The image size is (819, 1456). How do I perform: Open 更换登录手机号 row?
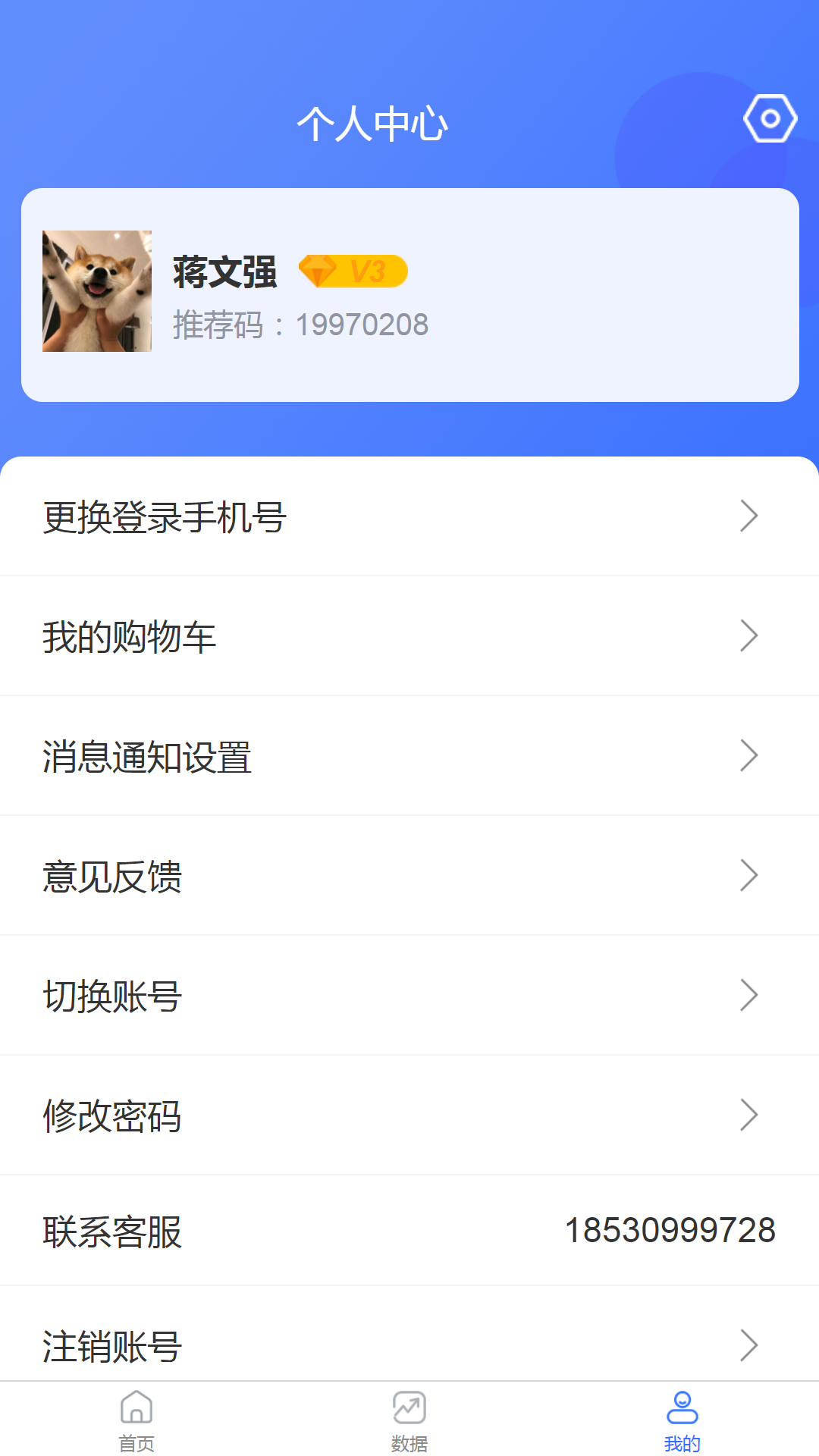(409, 516)
